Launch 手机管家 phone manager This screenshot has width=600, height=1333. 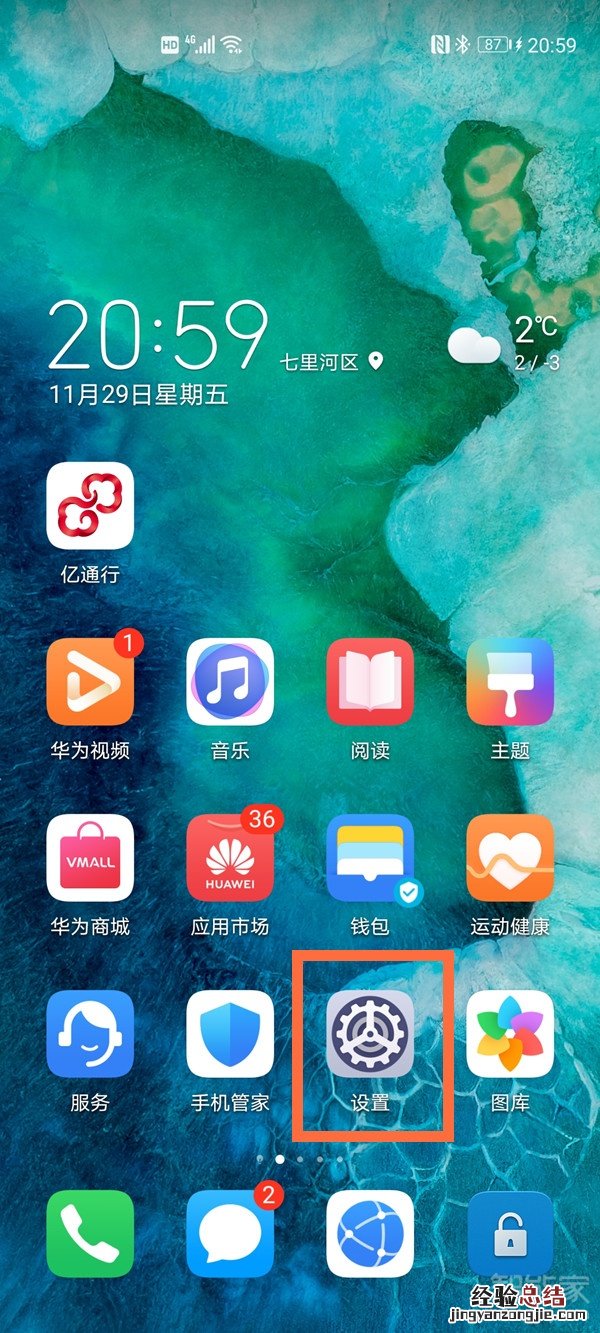point(230,1034)
